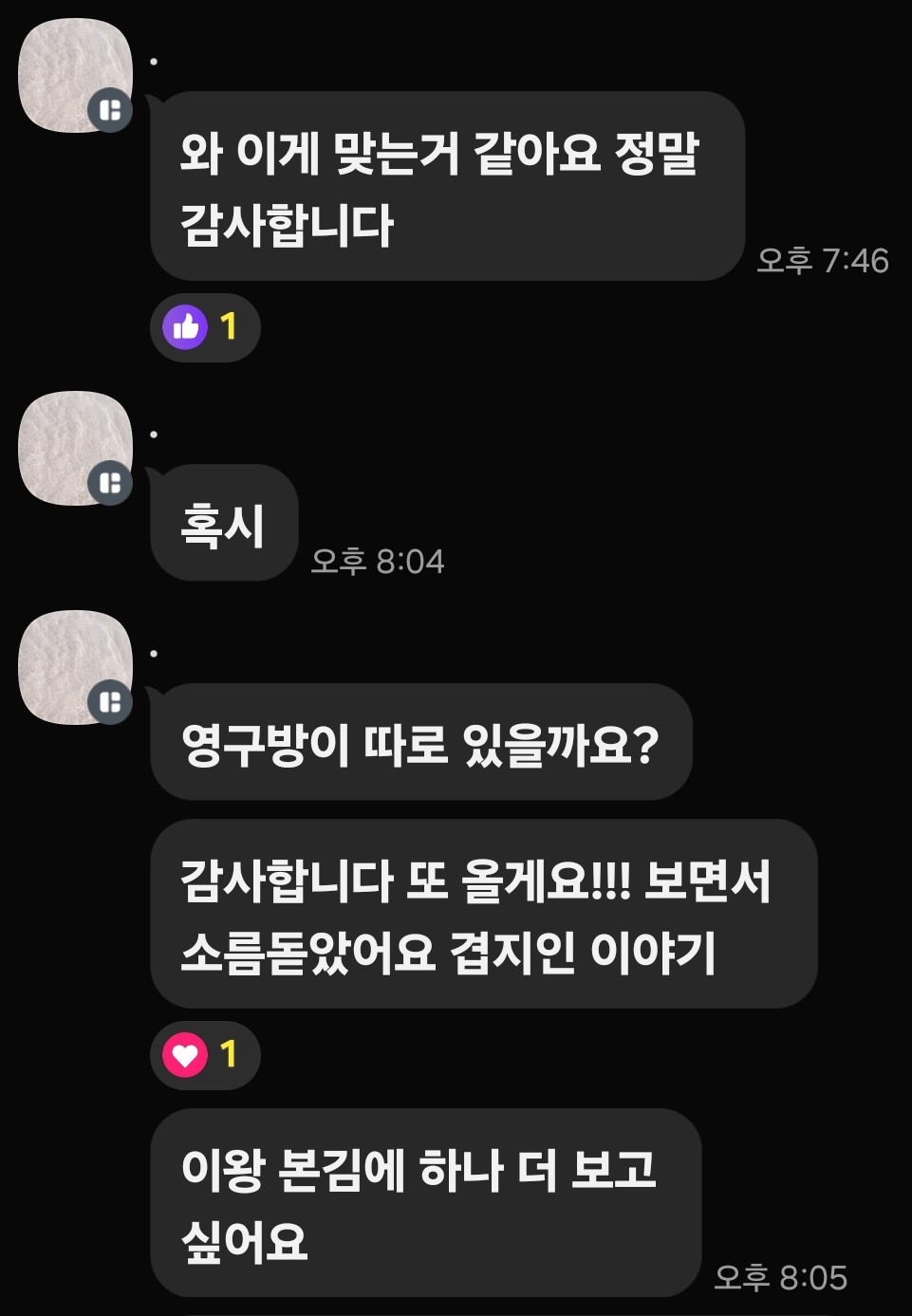Tap the thumbs-up reaction under the 7:46 message
Screen dimensions: 912x1316
pyautogui.click(x=203, y=327)
